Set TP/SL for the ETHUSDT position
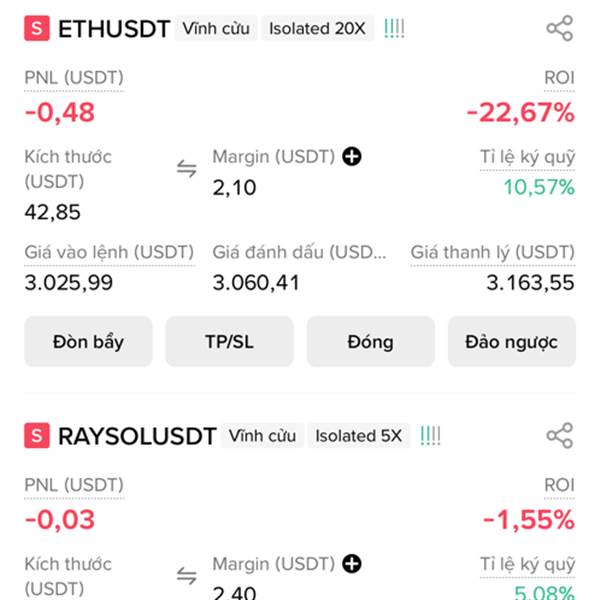 (229, 342)
